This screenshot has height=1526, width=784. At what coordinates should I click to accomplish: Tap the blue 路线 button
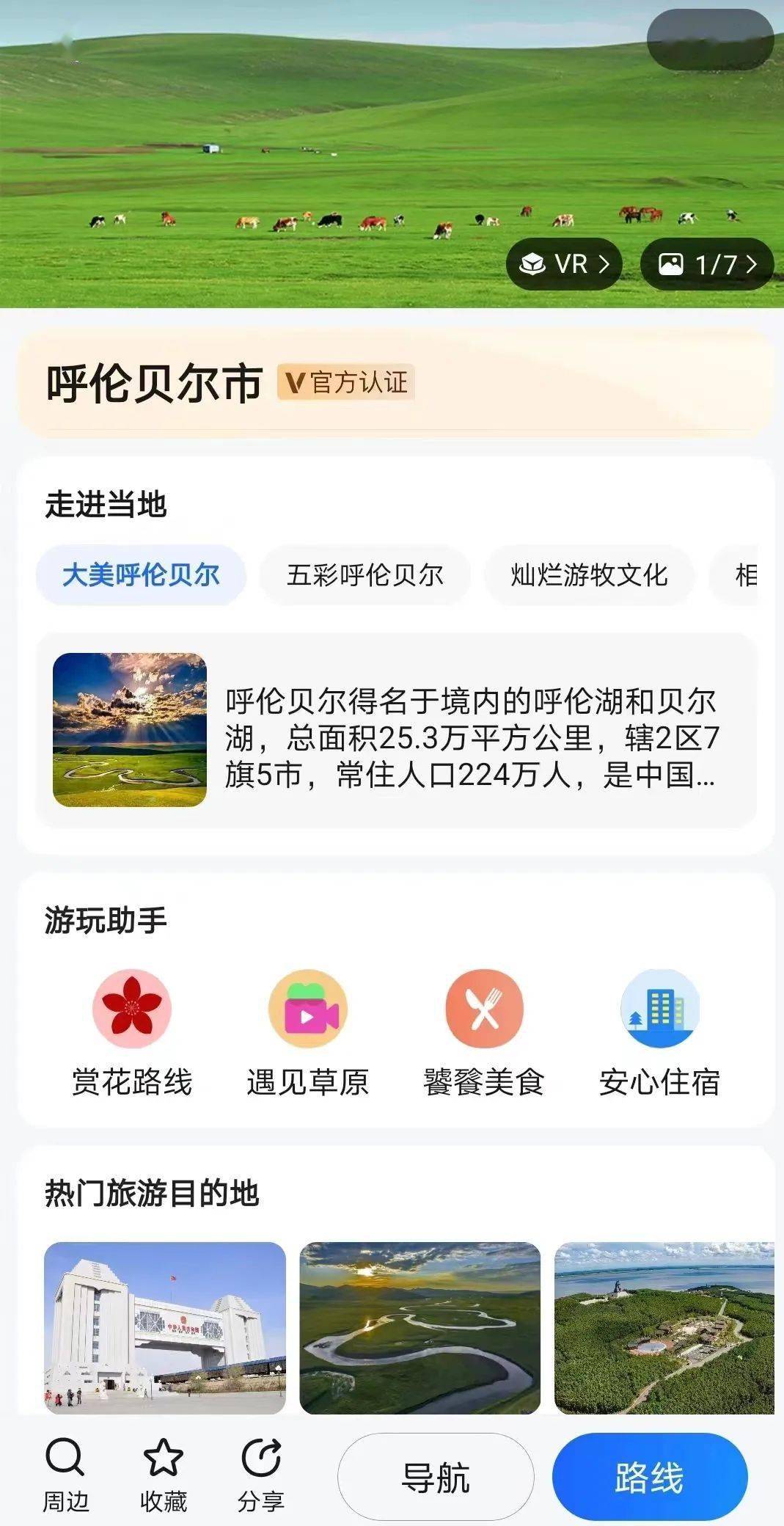650,1477
